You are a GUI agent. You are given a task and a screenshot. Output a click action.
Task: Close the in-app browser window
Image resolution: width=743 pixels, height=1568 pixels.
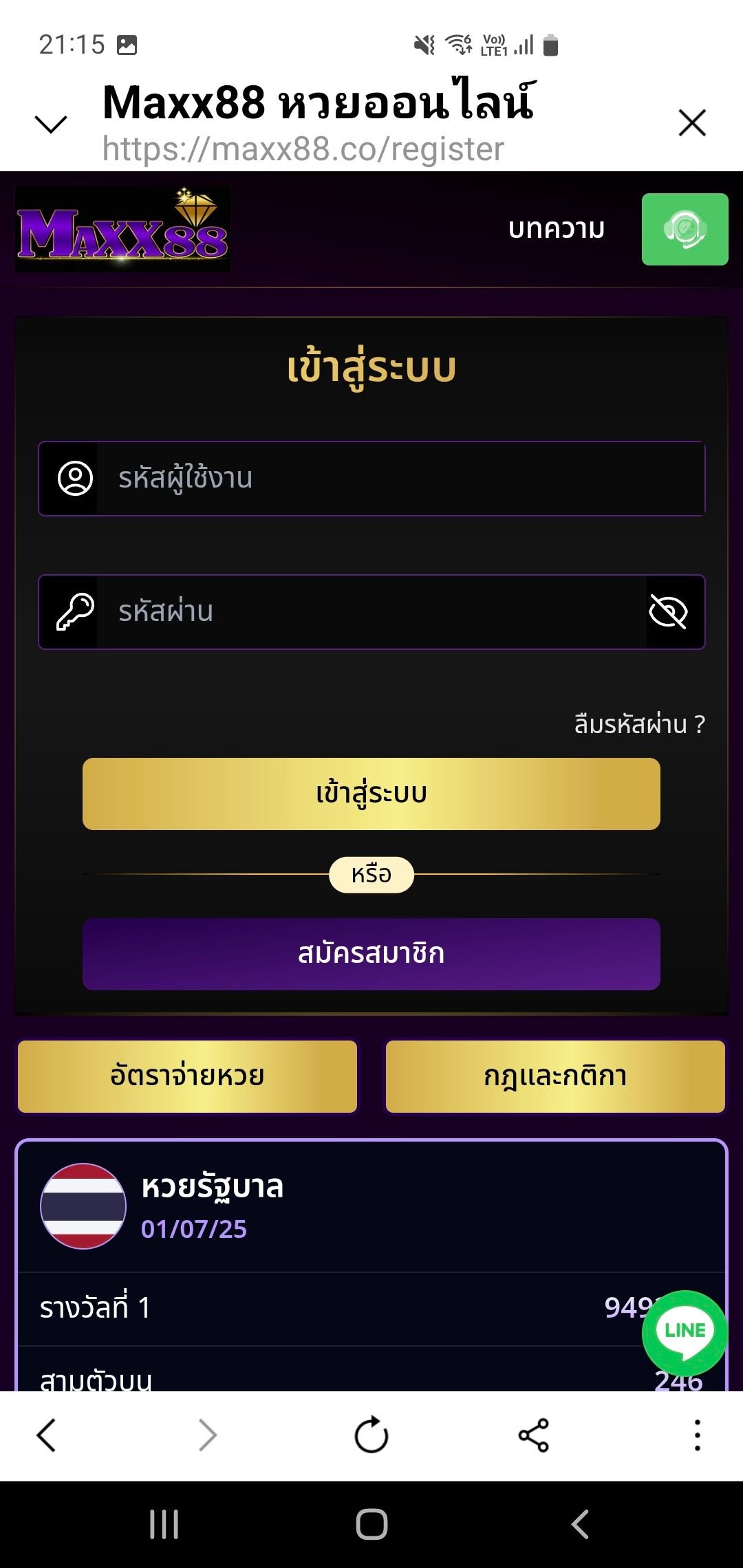pyautogui.click(x=692, y=123)
